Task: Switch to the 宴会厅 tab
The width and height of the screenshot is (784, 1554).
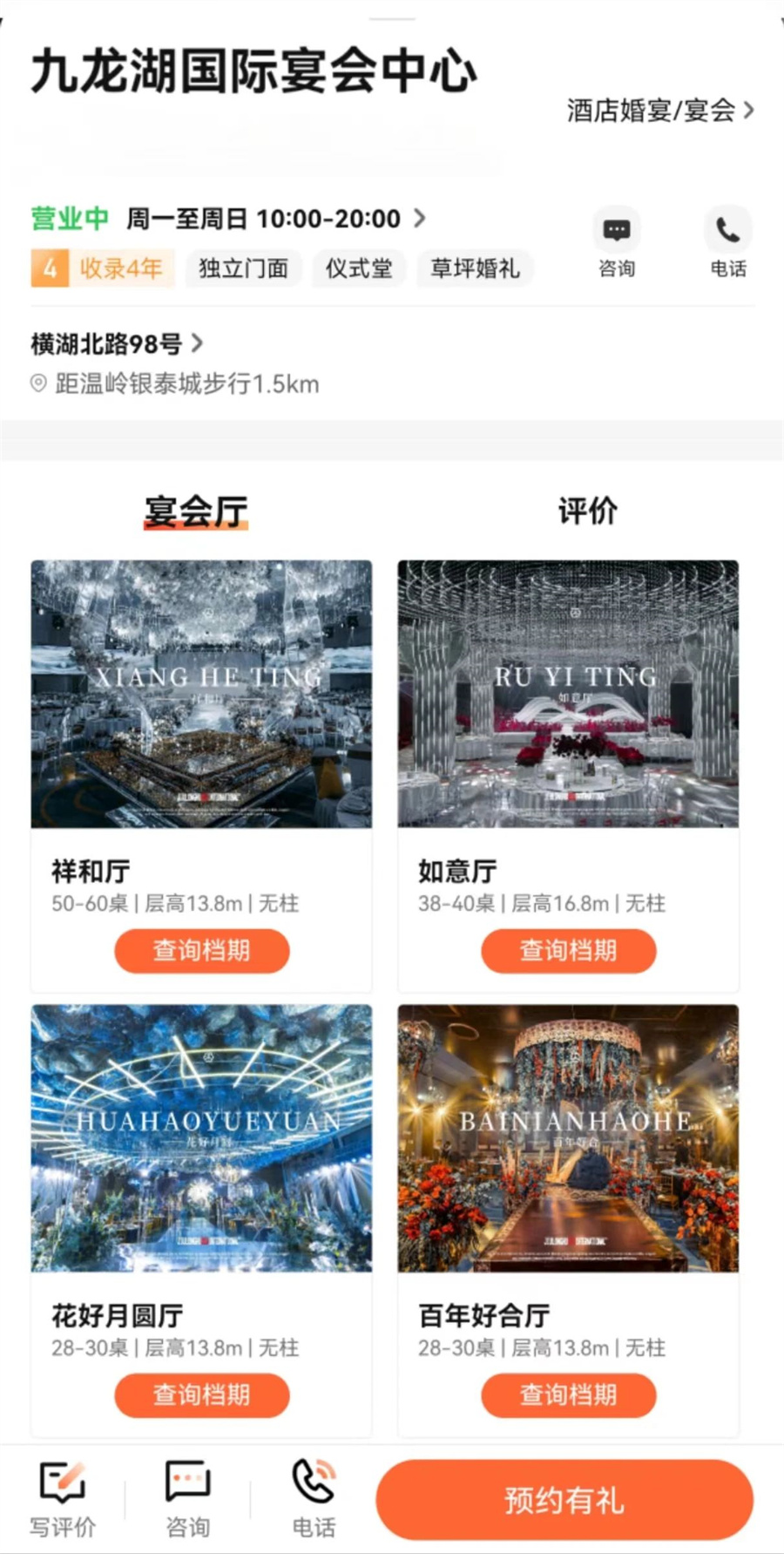Action: point(196,511)
